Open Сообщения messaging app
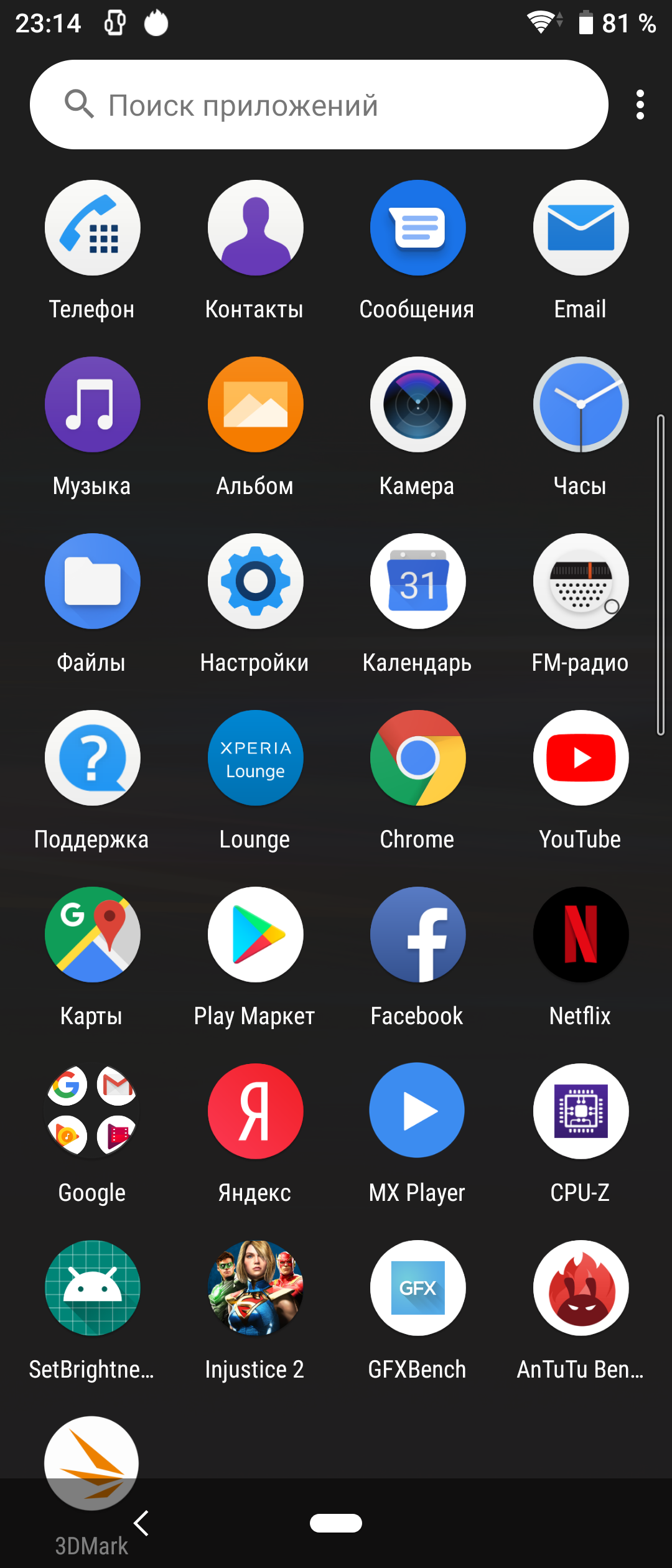The image size is (672, 1568). pyautogui.click(x=418, y=228)
